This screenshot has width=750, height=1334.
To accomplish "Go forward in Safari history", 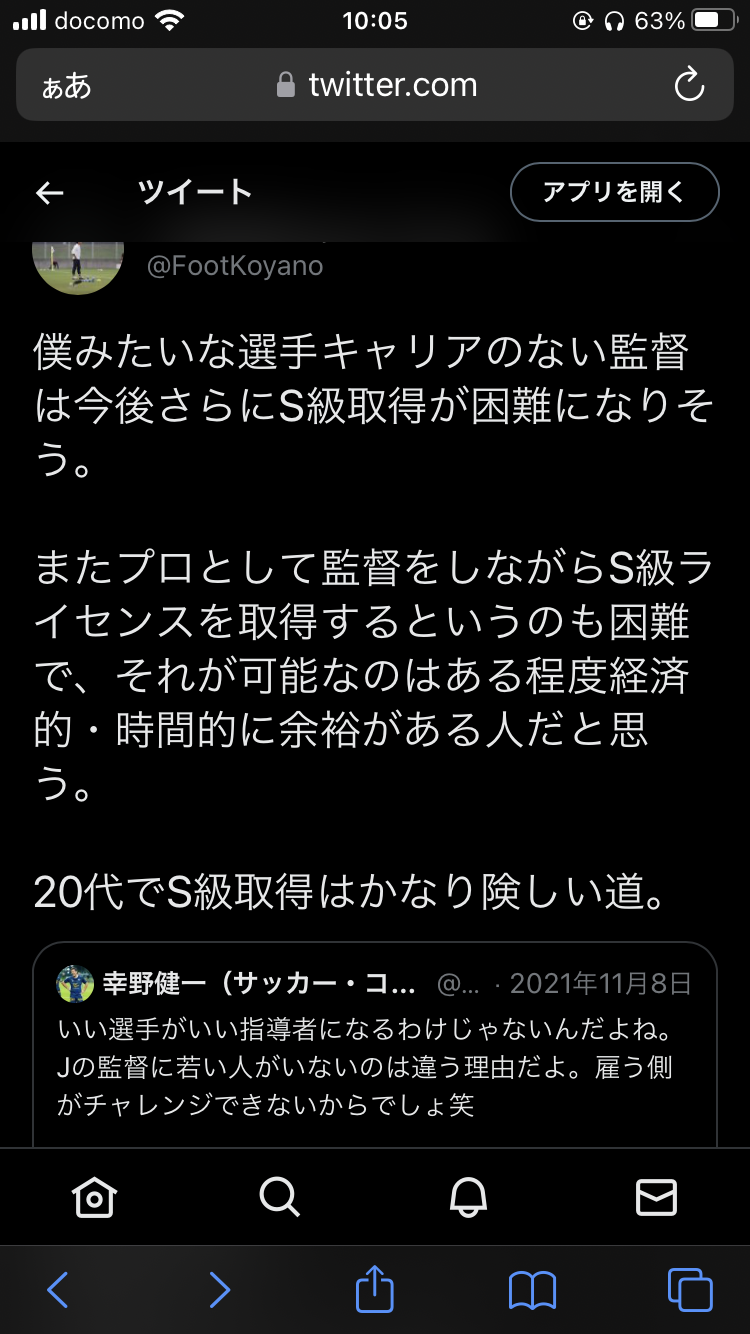I will click(219, 1290).
